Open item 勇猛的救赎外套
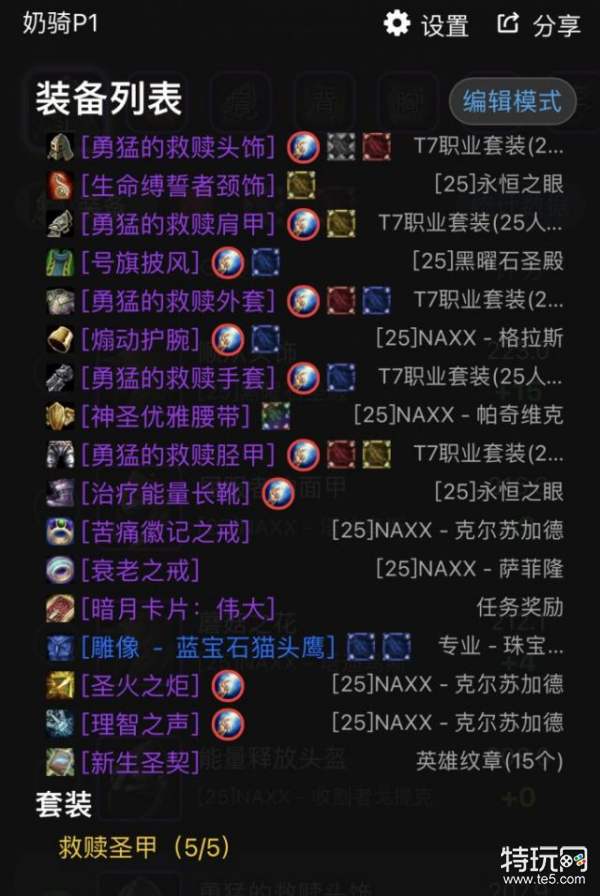 point(176,300)
